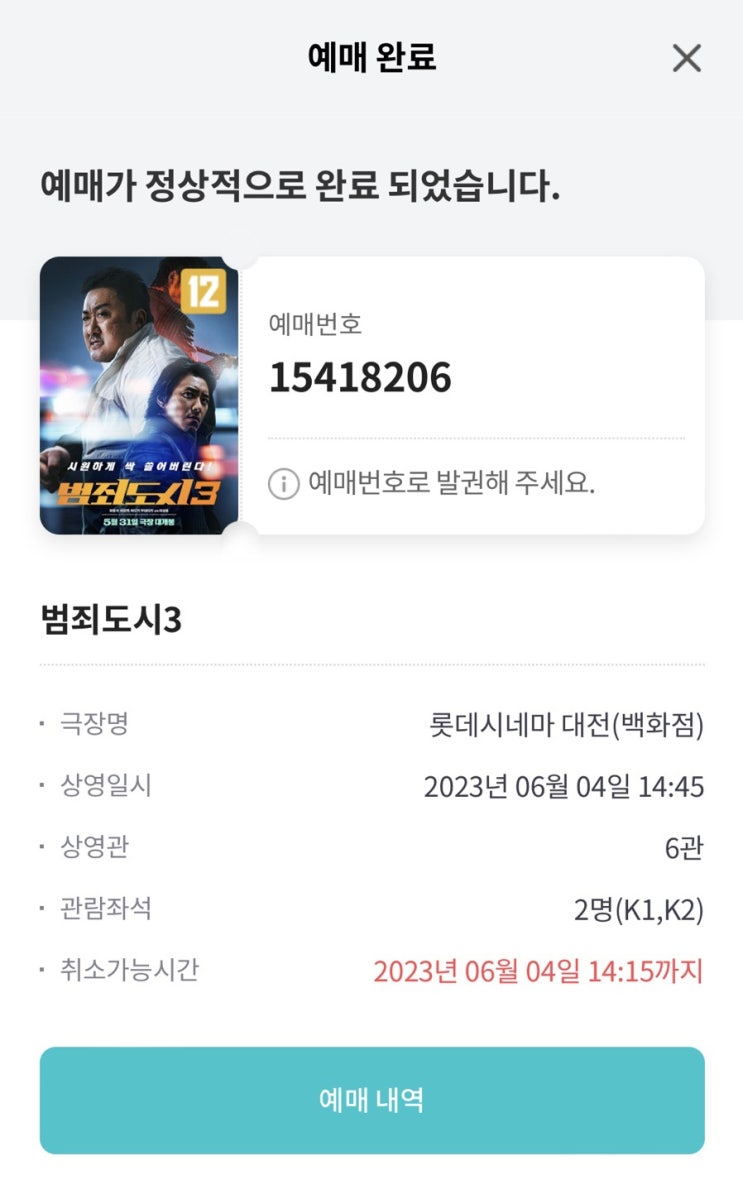Viewport: 743px width, 1199px height.
Task: Select the red cancellation deadline text
Action: coord(539,967)
